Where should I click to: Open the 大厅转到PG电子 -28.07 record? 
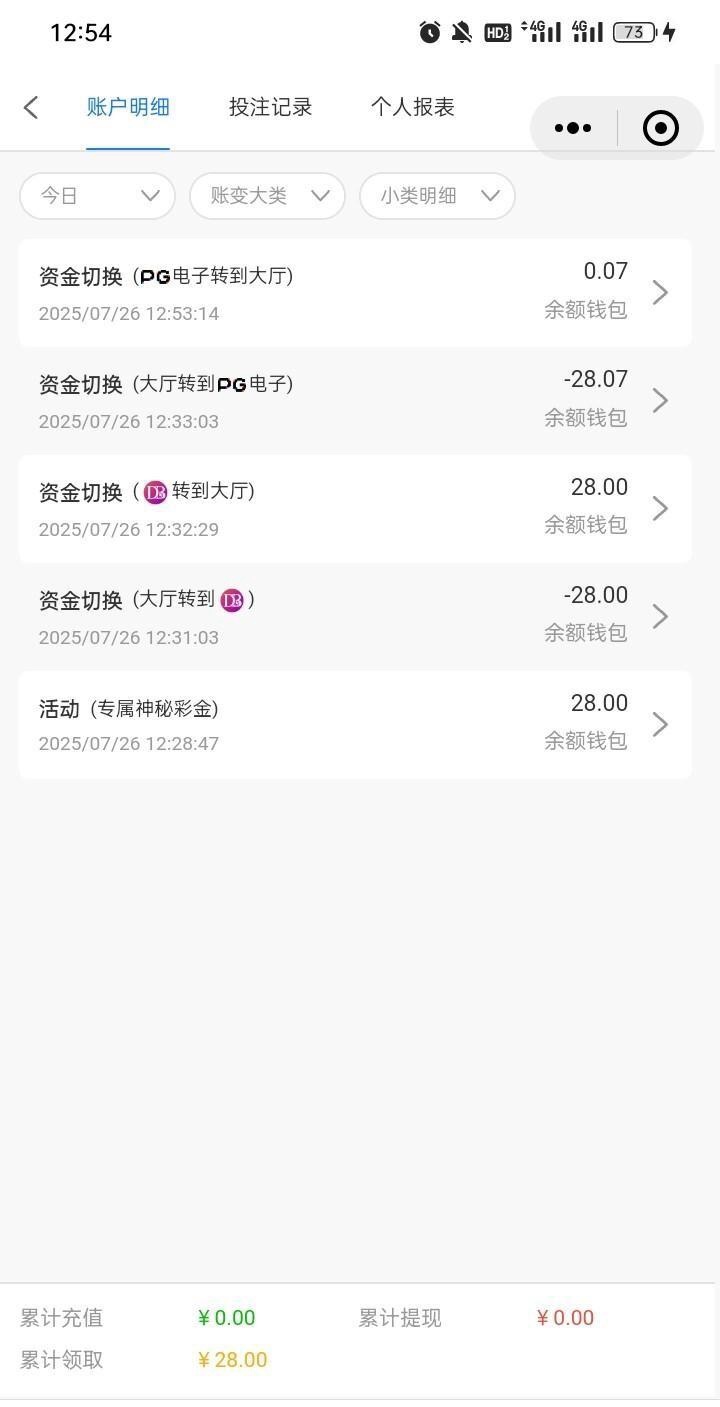[x=354, y=401]
